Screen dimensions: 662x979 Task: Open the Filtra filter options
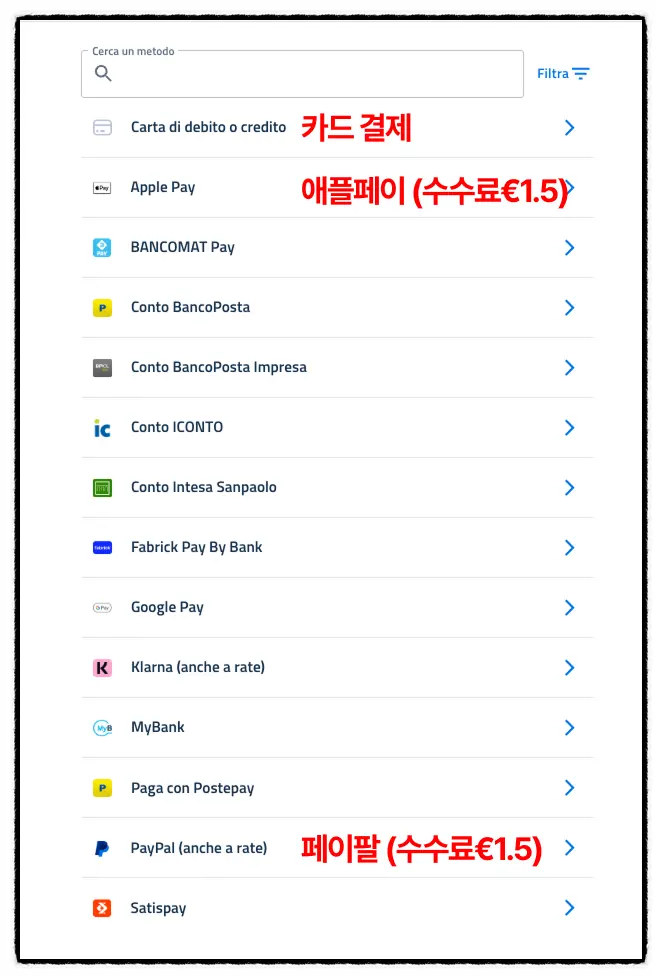tap(563, 74)
